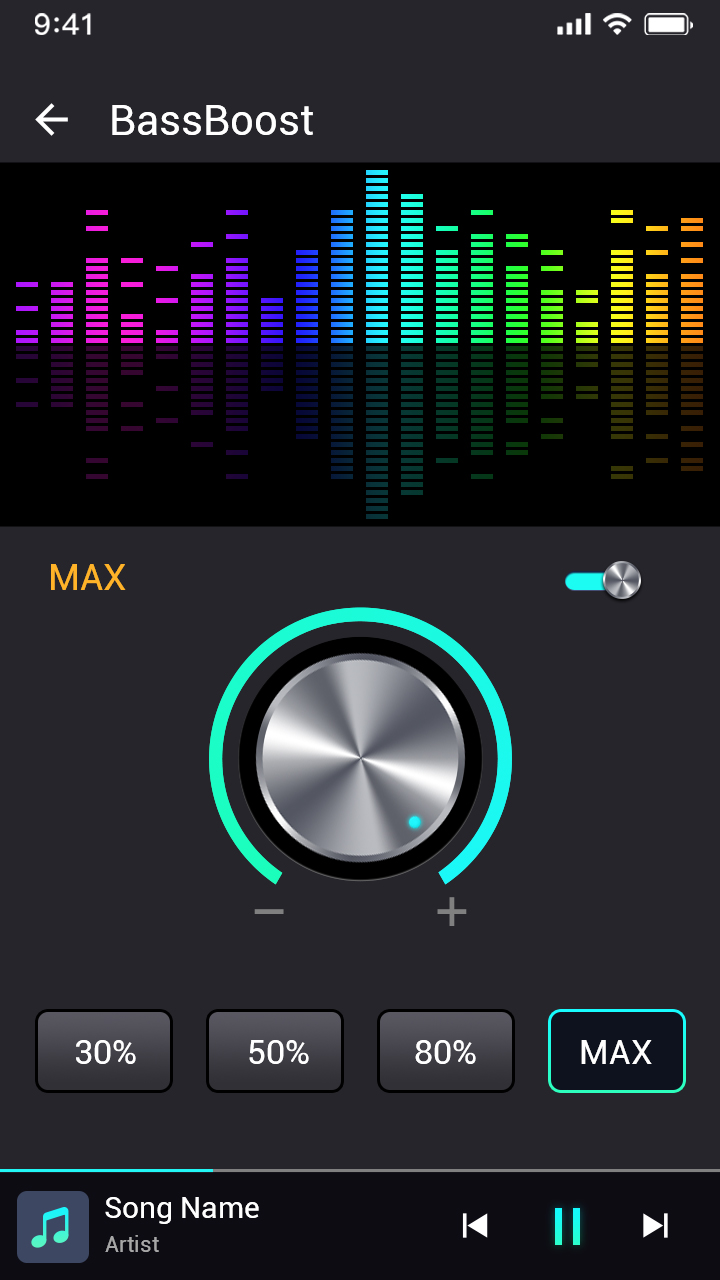Tap the minus to decrease bass
Viewport: 720px width, 1280px height.
[x=268, y=911]
